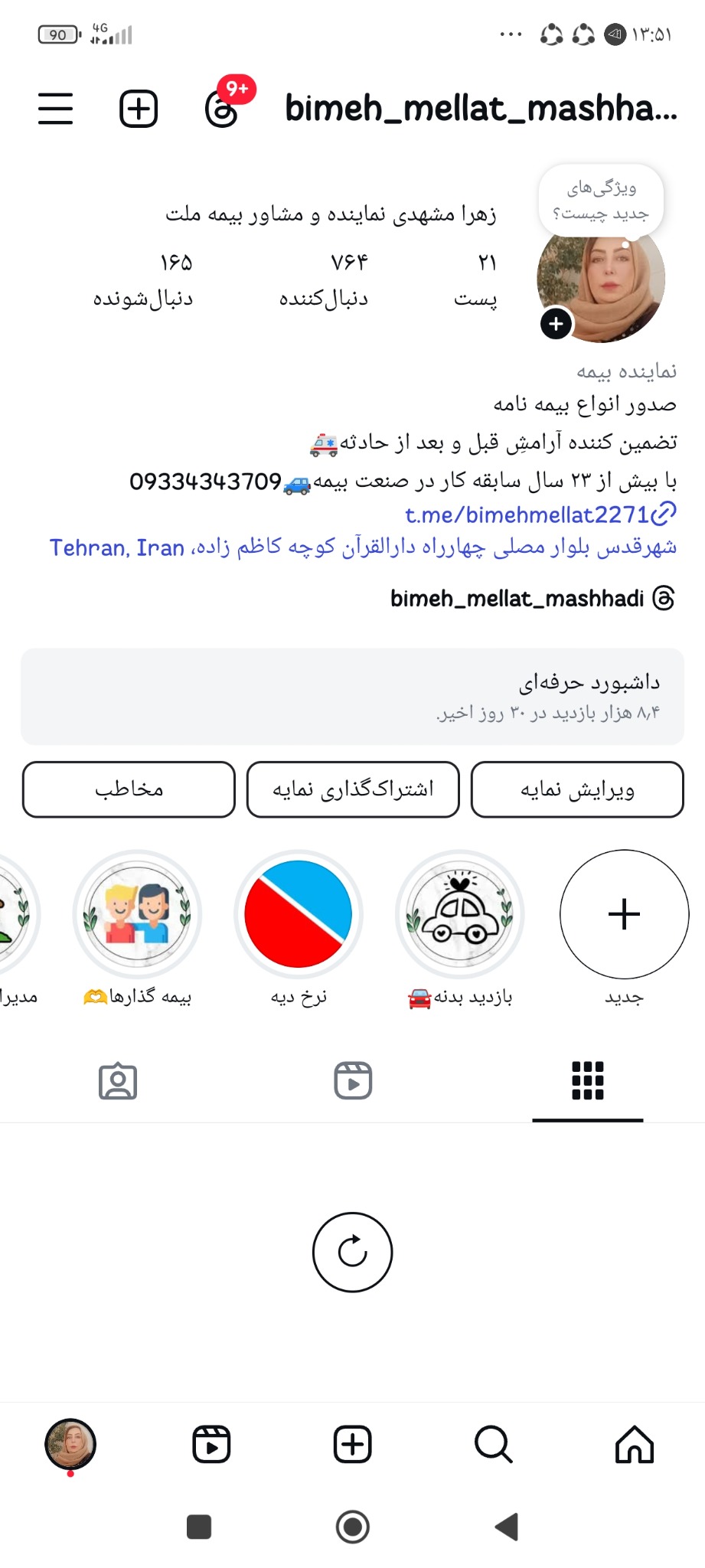The image size is (705, 1568).
Task: Create a new highlight via the جدید circle
Action: click(x=624, y=913)
